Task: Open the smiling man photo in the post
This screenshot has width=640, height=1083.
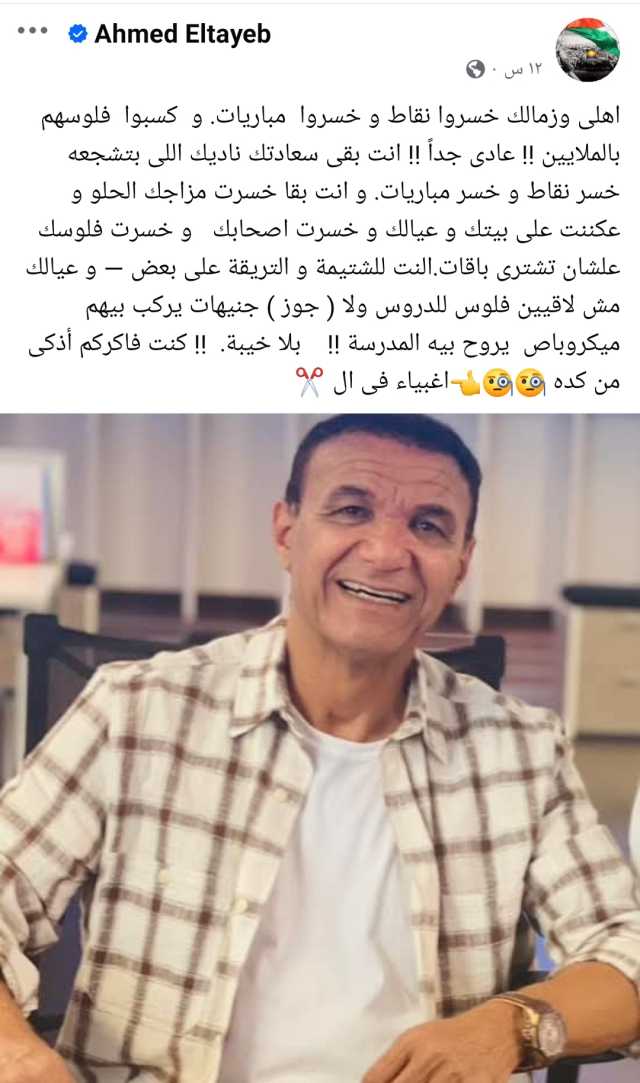Action: pos(320,748)
